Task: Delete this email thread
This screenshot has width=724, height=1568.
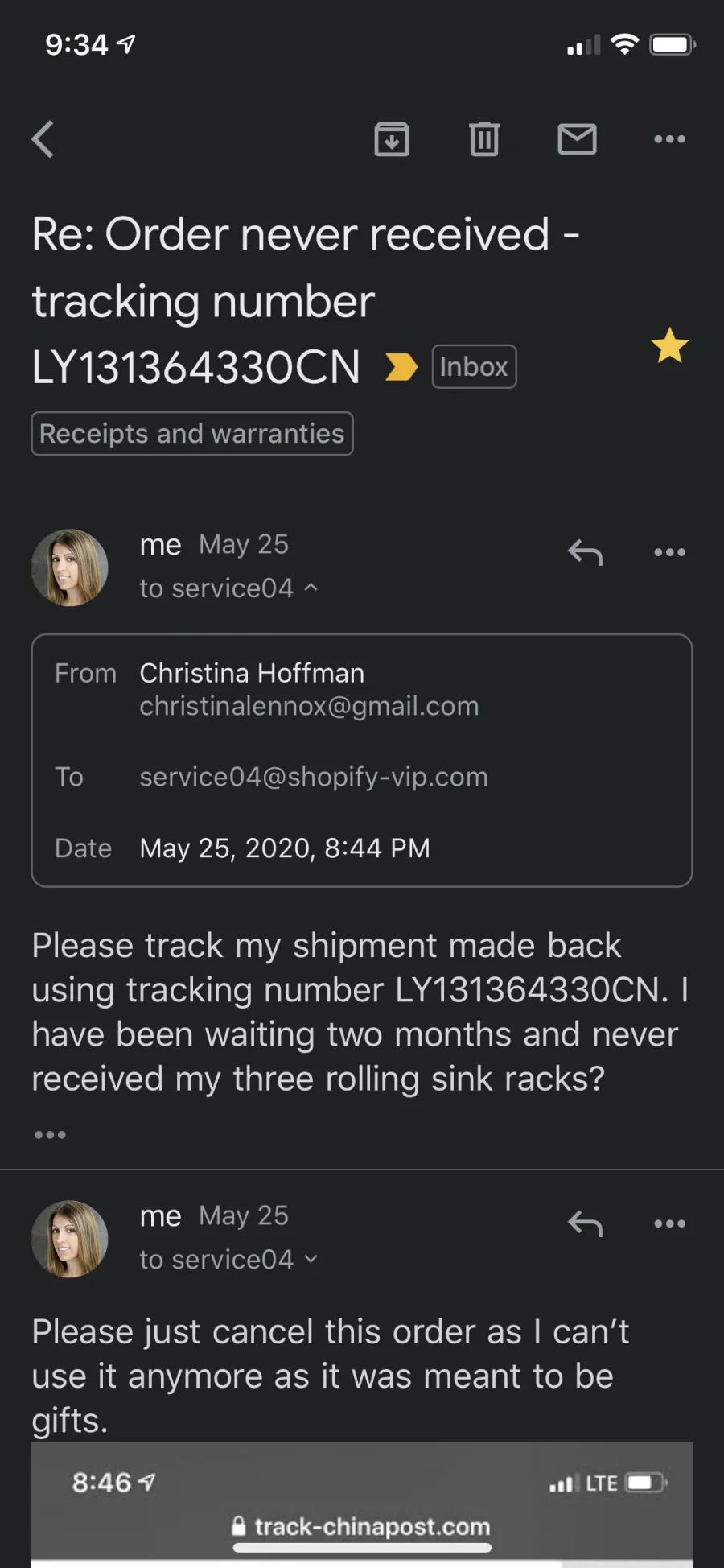Action: click(x=484, y=139)
